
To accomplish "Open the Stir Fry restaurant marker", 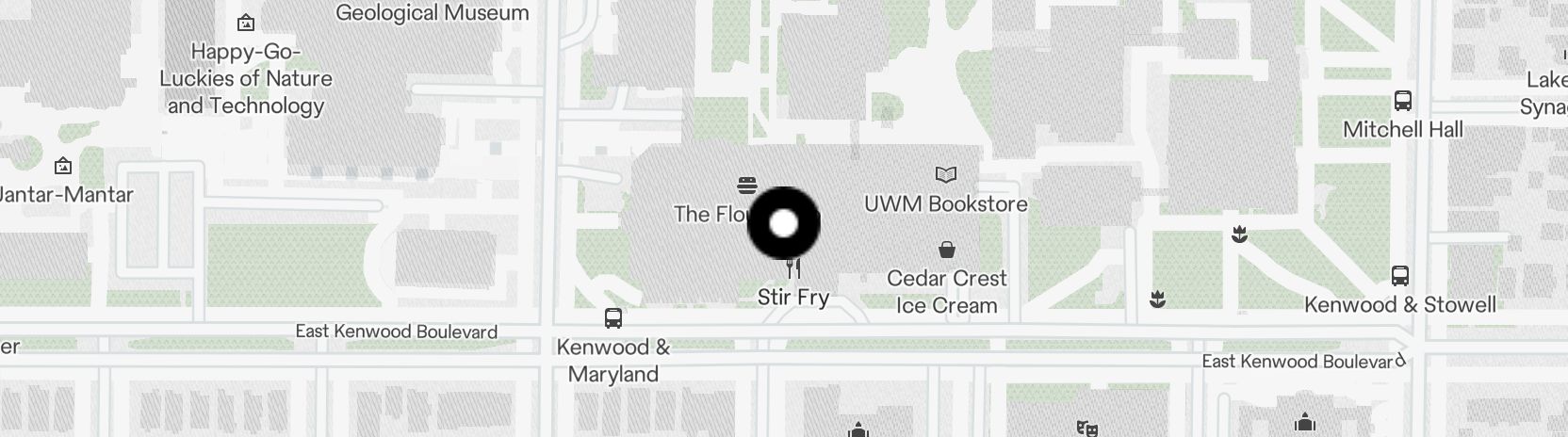I will (x=793, y=270).
